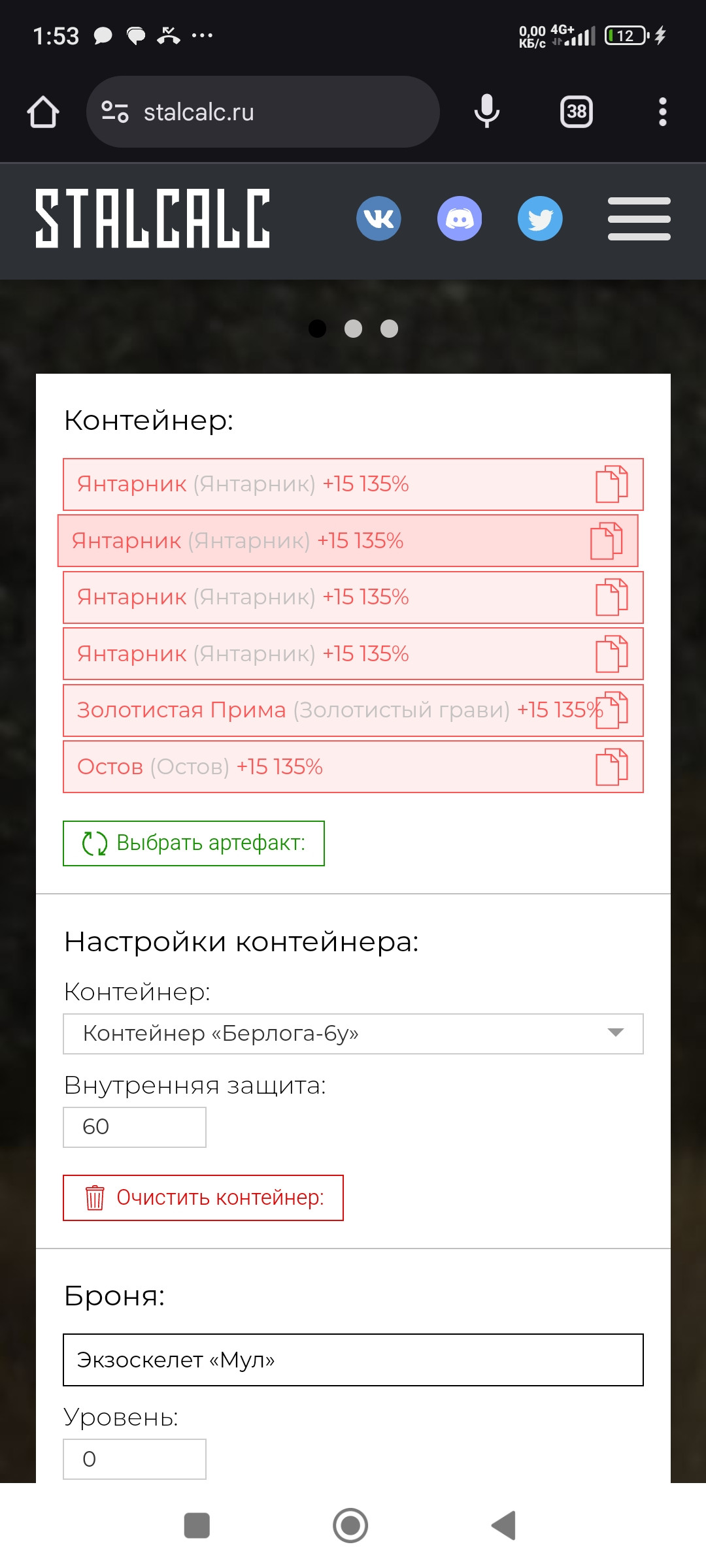Viewport: 706px width, 1568px height.
Task: Copy the Золотистая Прима artifact entry
Action: tap(612, 710)
